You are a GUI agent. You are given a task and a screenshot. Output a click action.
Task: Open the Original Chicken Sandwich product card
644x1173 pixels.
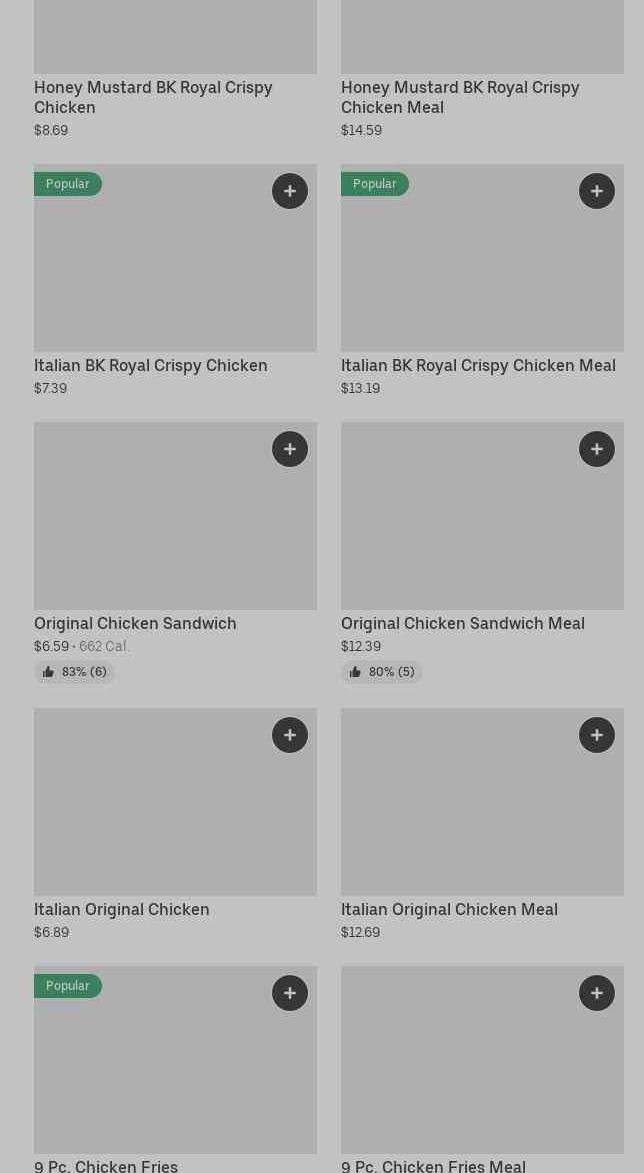click(x=135, y=623)
